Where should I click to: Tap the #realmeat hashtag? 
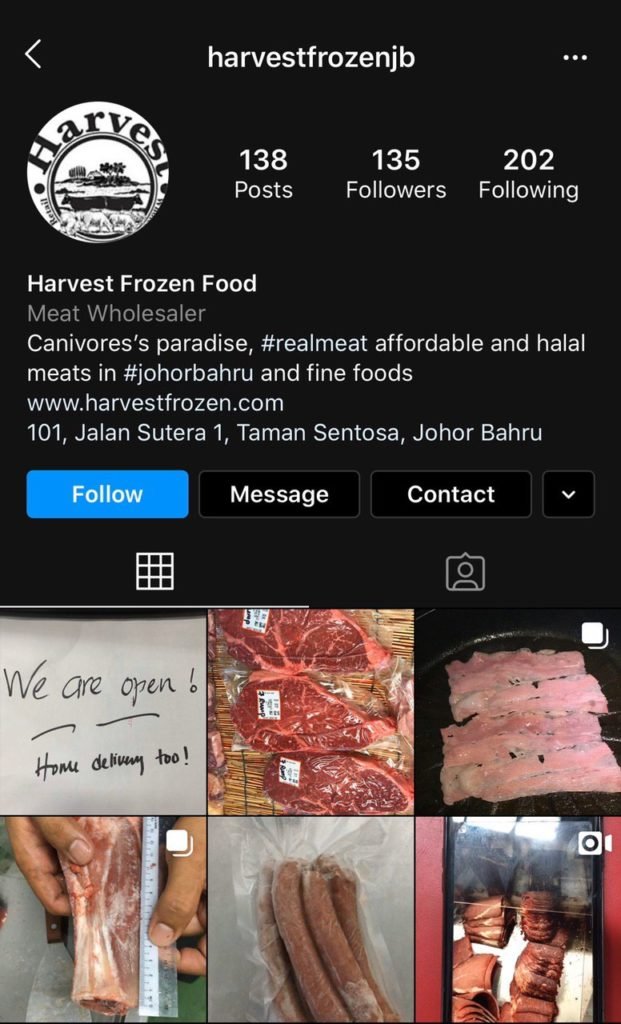[314, 344]
